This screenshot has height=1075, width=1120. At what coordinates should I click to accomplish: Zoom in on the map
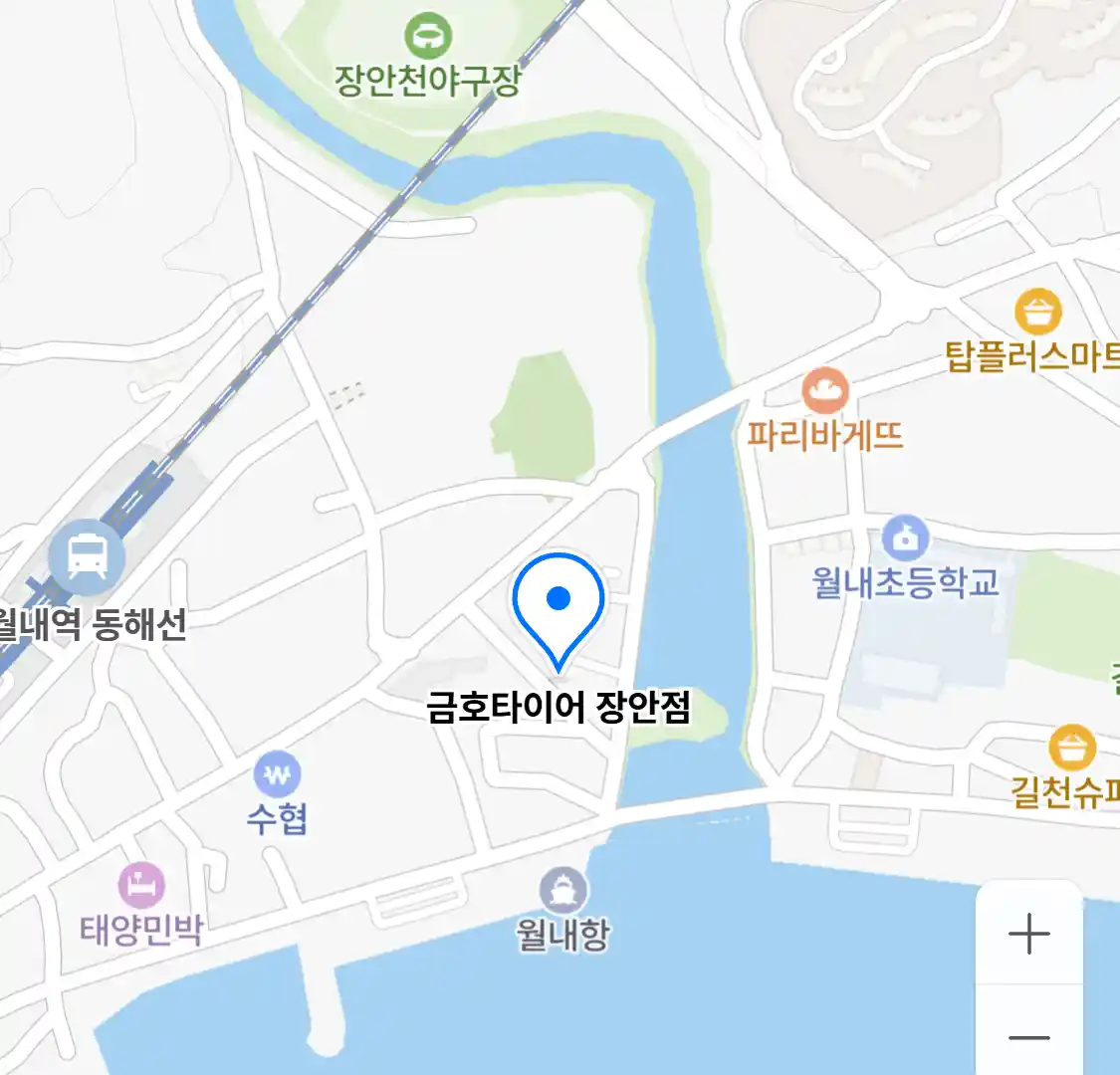[1028, 935]
